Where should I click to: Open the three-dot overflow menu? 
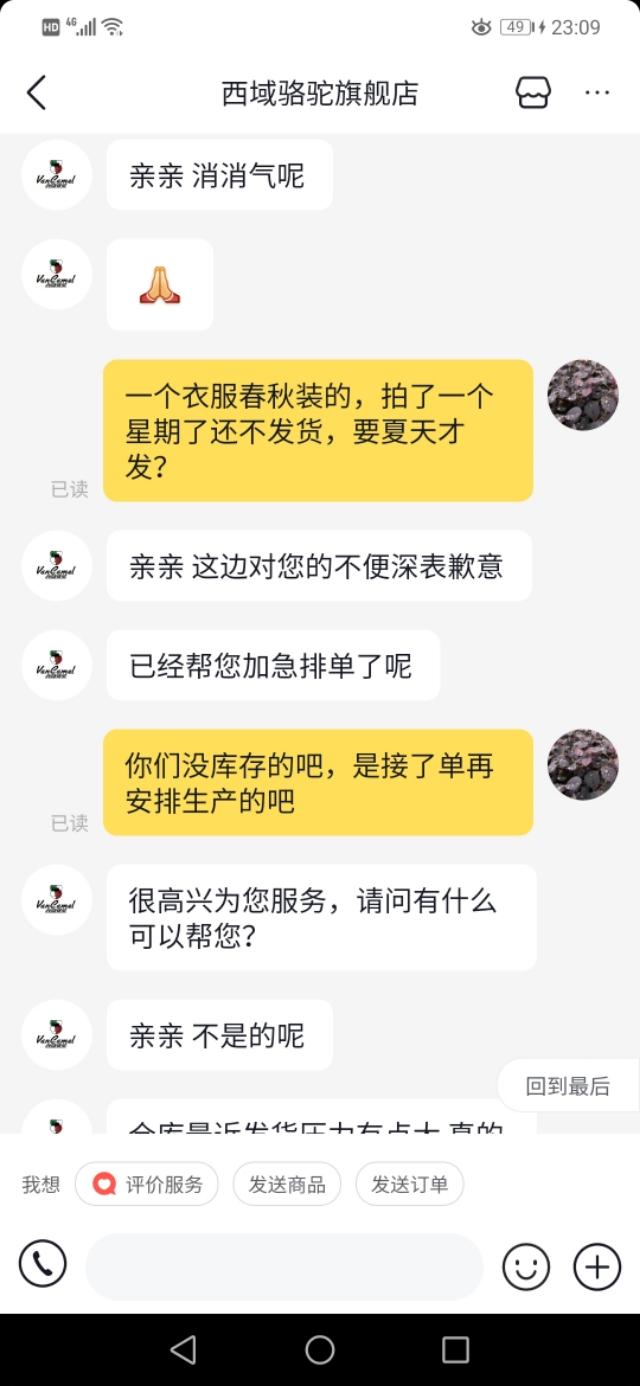point(597,93)
